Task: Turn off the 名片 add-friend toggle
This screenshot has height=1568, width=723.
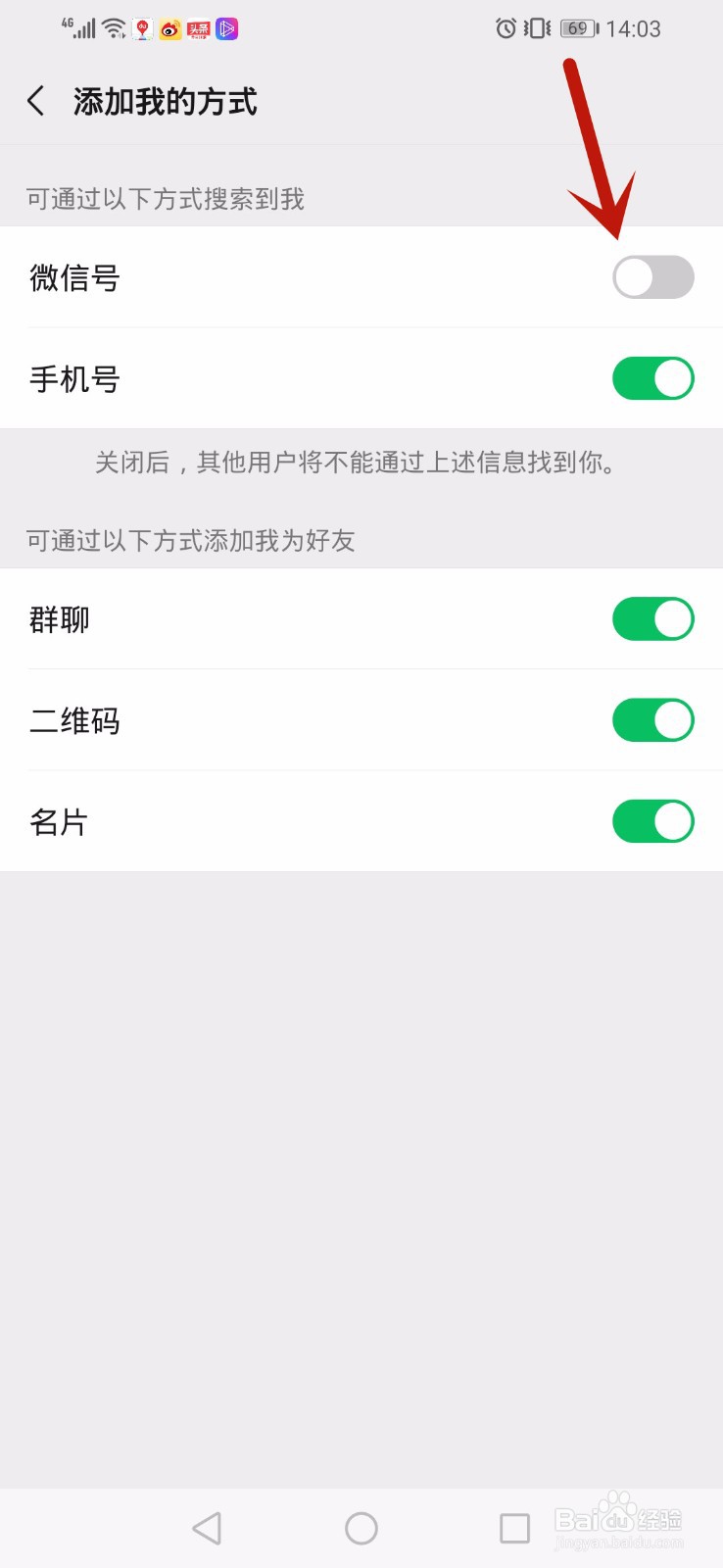Action: point(652,821)
